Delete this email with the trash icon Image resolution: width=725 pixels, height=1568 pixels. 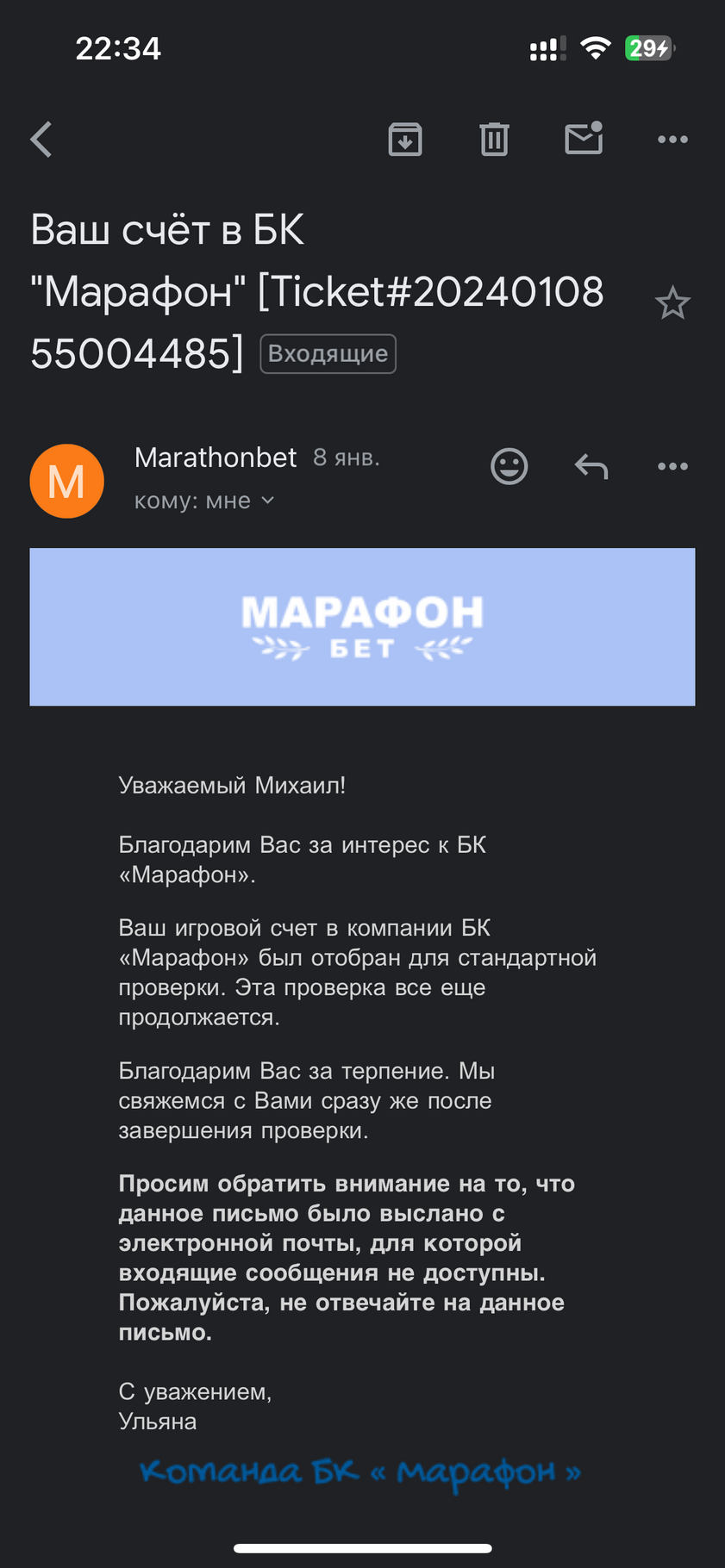494,139
